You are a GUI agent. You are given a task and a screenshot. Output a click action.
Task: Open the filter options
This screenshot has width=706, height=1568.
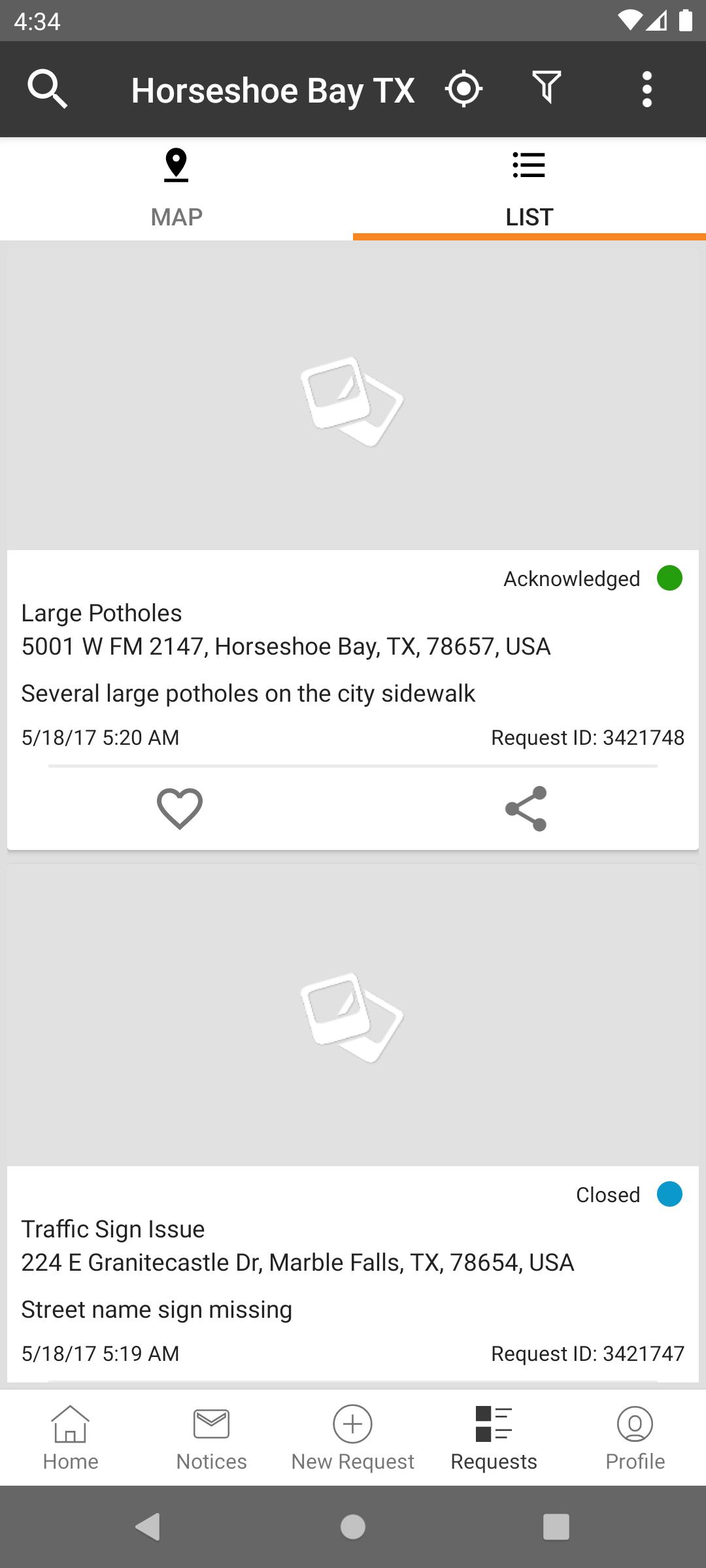tap(546, 88)
